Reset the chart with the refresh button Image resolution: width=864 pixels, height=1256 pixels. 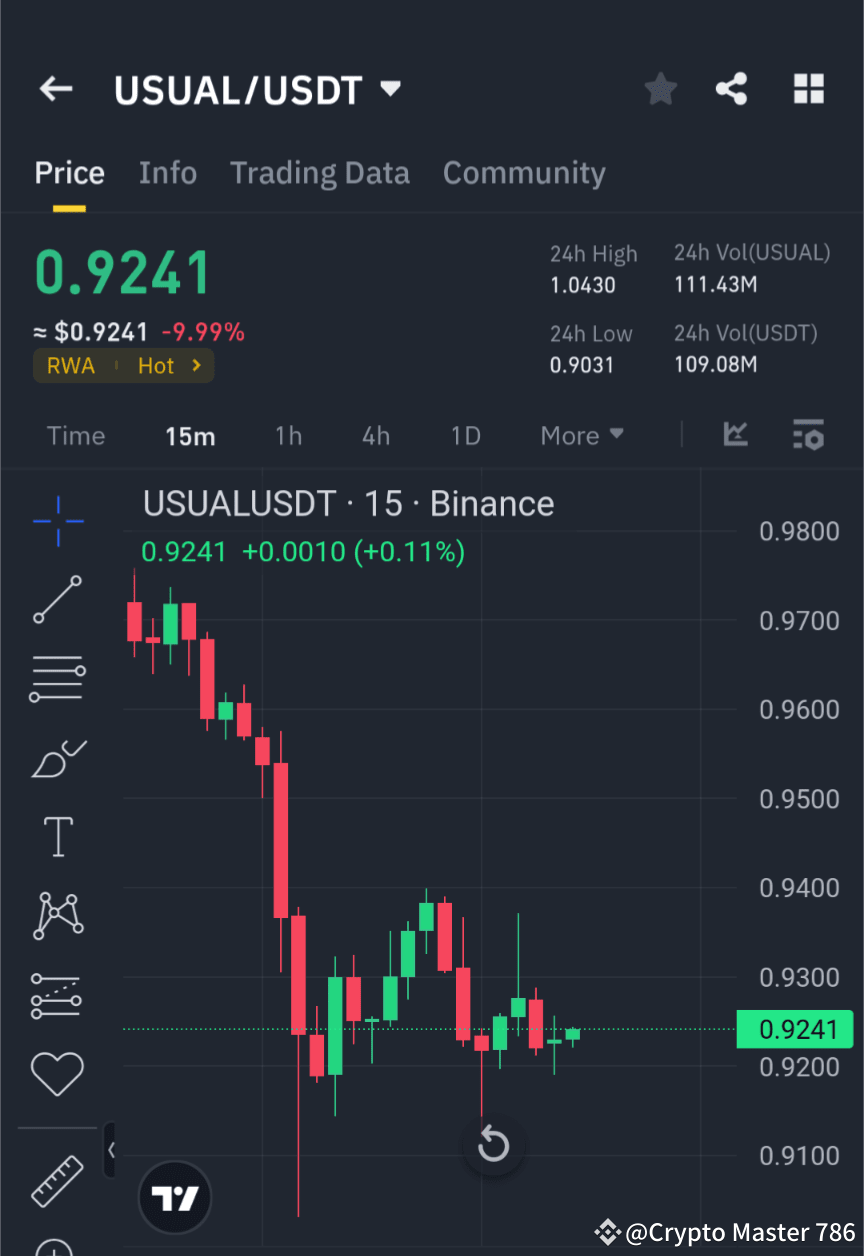click(x=492, y=1144)
